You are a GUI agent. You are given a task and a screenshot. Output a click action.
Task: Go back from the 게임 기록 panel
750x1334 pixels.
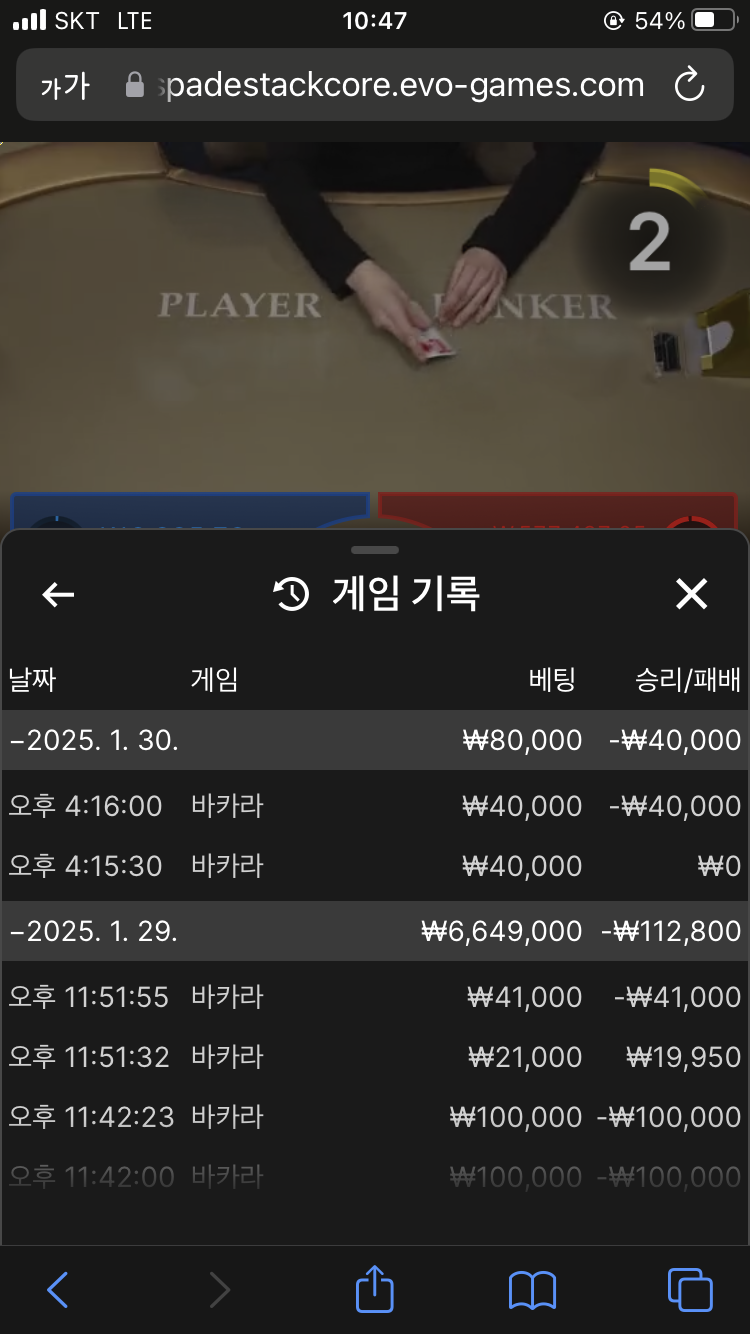click(58, 595)
